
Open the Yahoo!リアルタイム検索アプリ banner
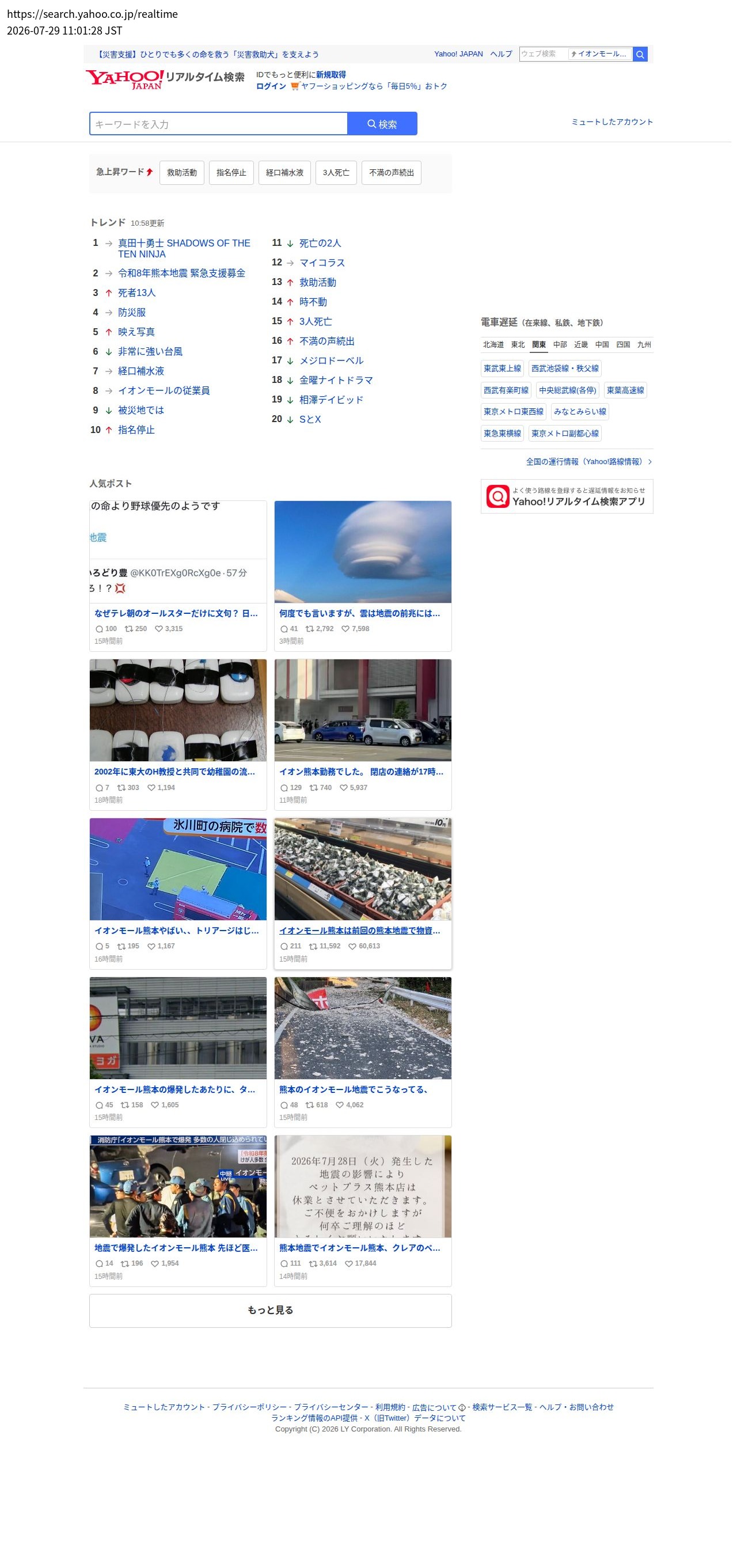567,497
